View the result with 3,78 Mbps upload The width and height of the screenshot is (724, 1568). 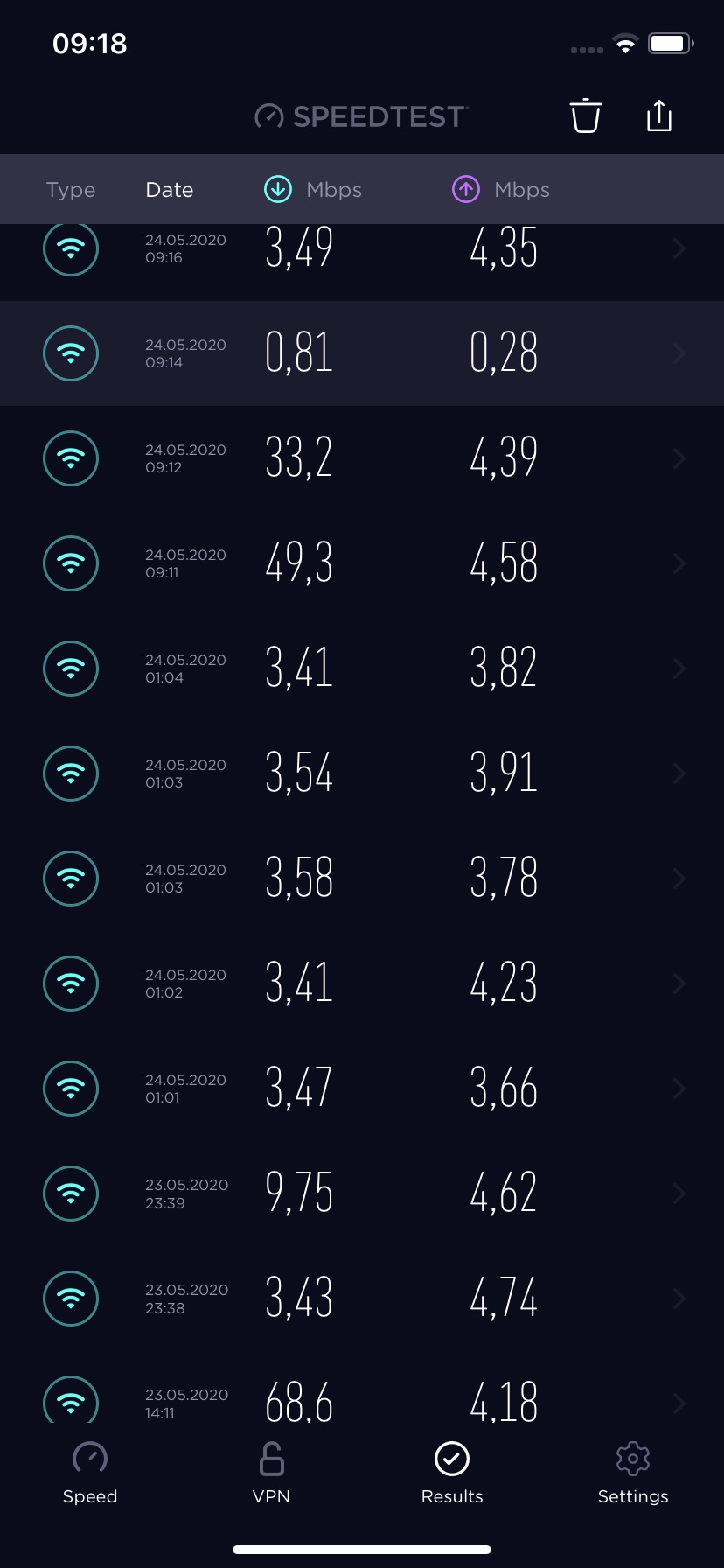[362, 878]
